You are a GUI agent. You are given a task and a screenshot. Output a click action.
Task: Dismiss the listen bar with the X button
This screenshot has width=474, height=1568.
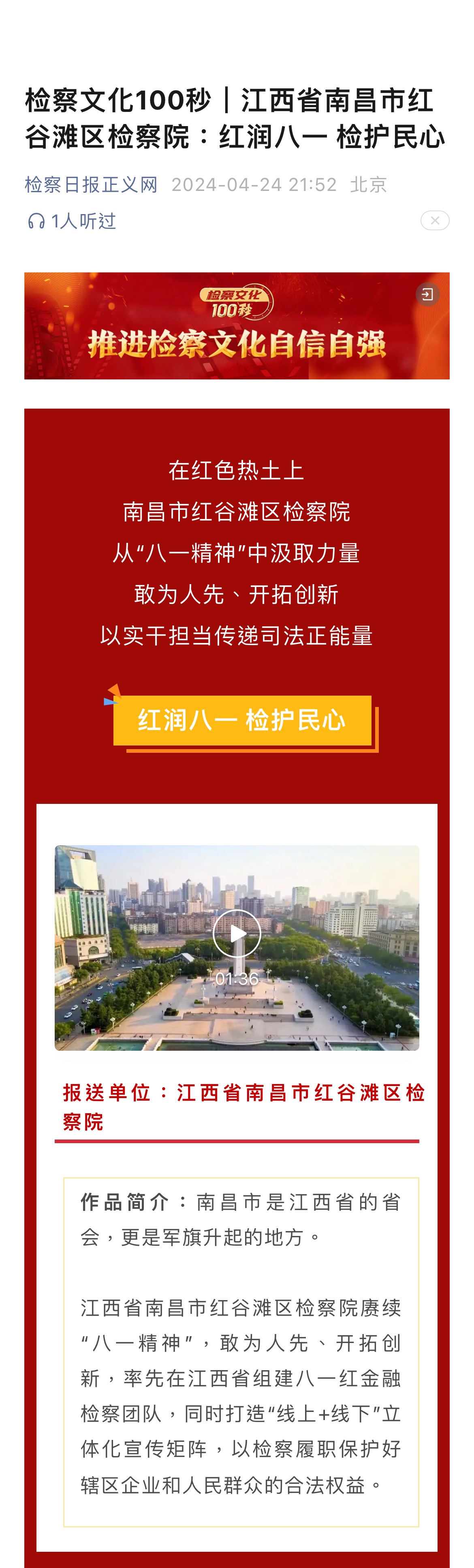(434, 221)
